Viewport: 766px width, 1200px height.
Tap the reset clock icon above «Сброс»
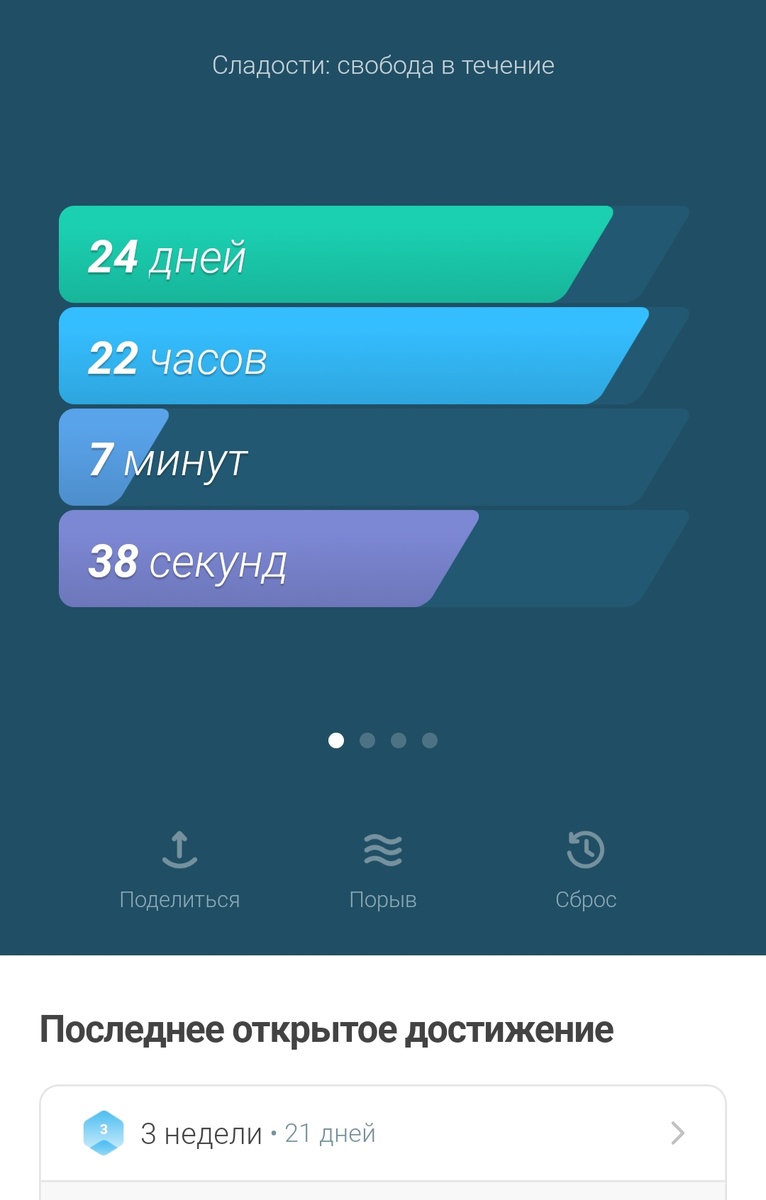pyautogui.click(x=585, y=848)
